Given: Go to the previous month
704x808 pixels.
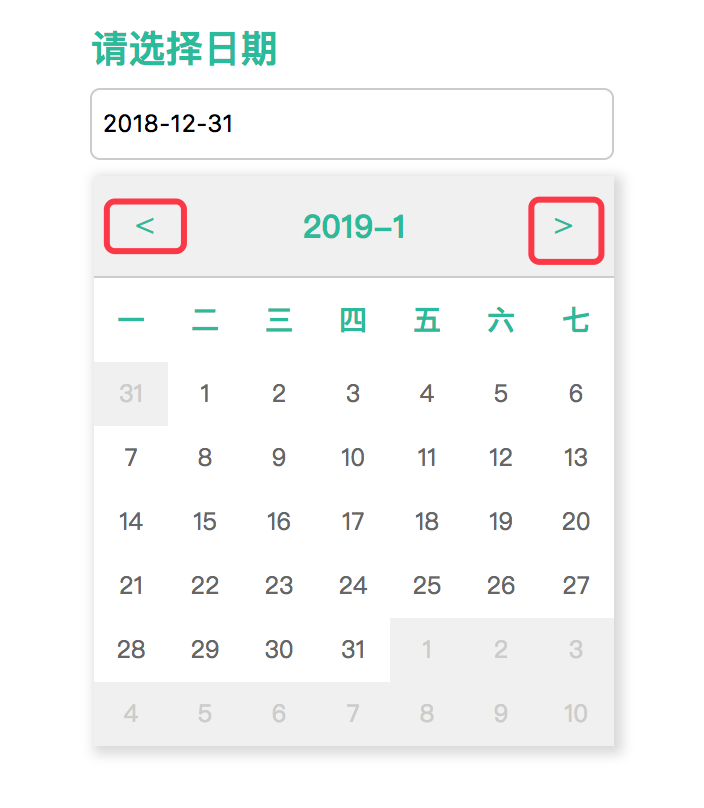Looking at the screenshot, I should point(146,225).
